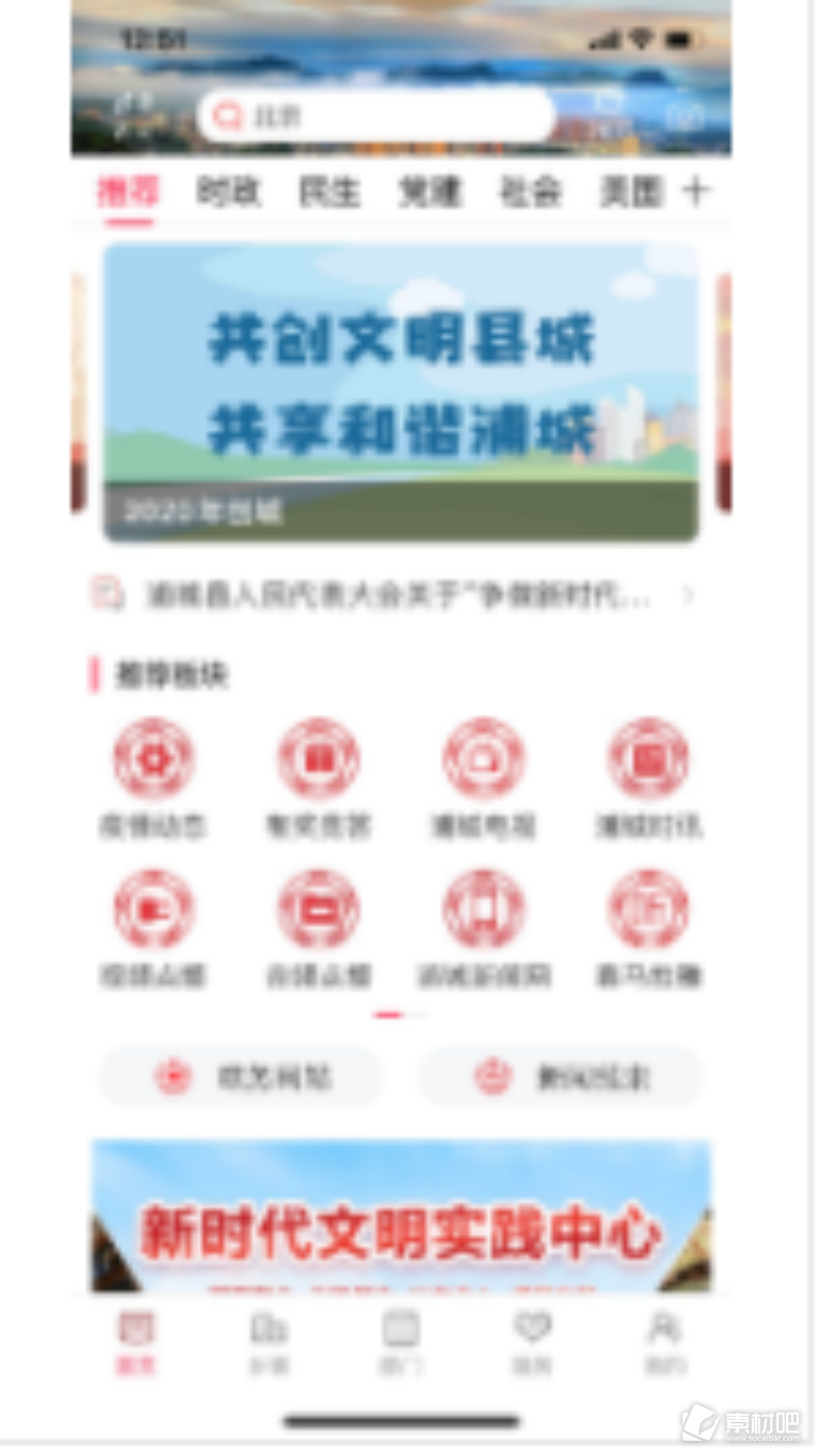This screenshot has width=819, height=1456.
Task: Open the 浦城县人民代表大会 notice row
Action: [394, 595]
